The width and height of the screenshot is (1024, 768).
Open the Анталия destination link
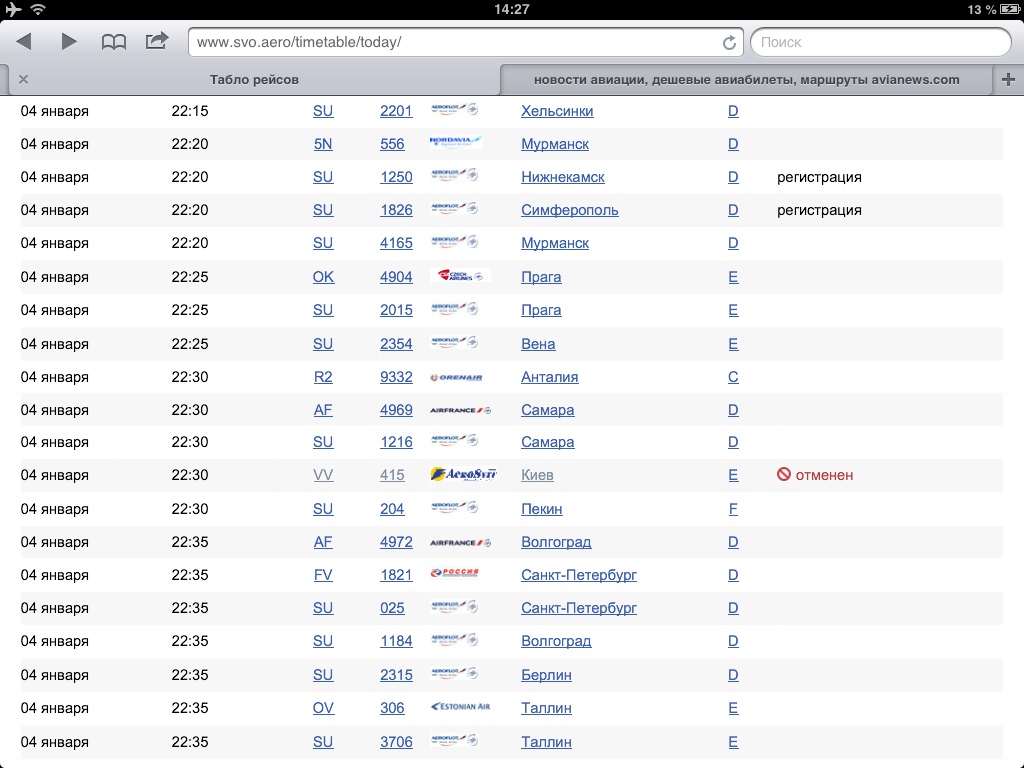549,377
